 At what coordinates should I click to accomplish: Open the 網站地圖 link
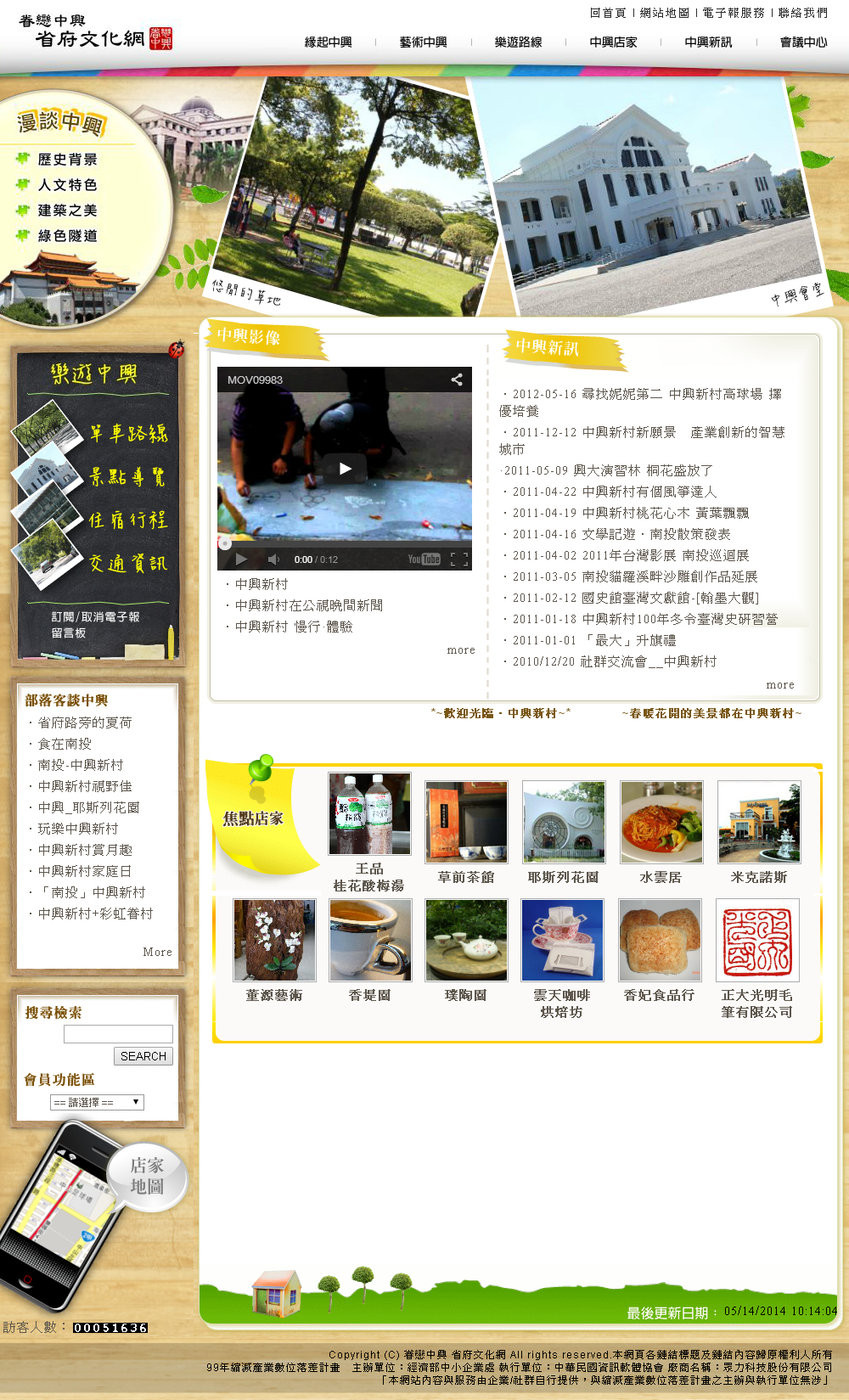[664, 13]
